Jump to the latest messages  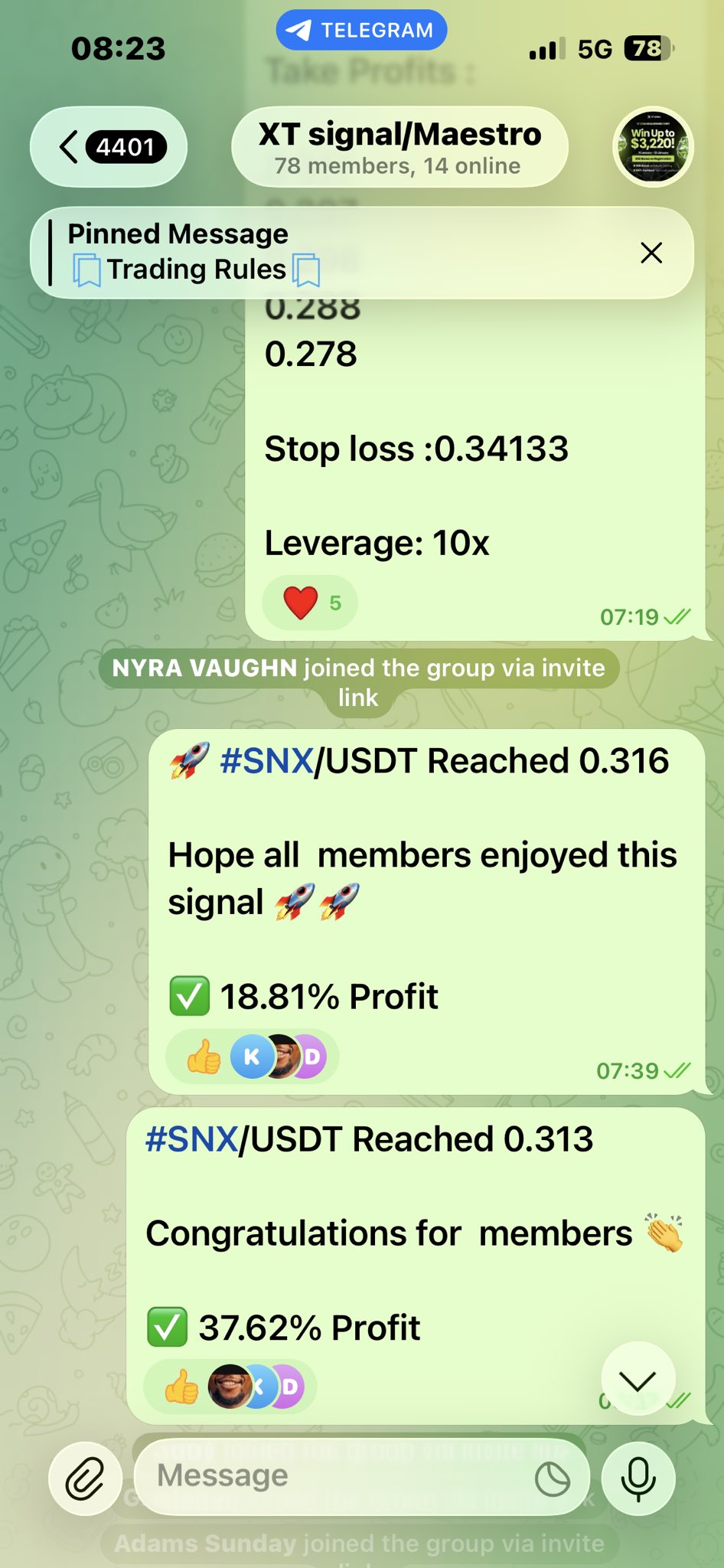pyautogui.click(x=638, y=1379)
